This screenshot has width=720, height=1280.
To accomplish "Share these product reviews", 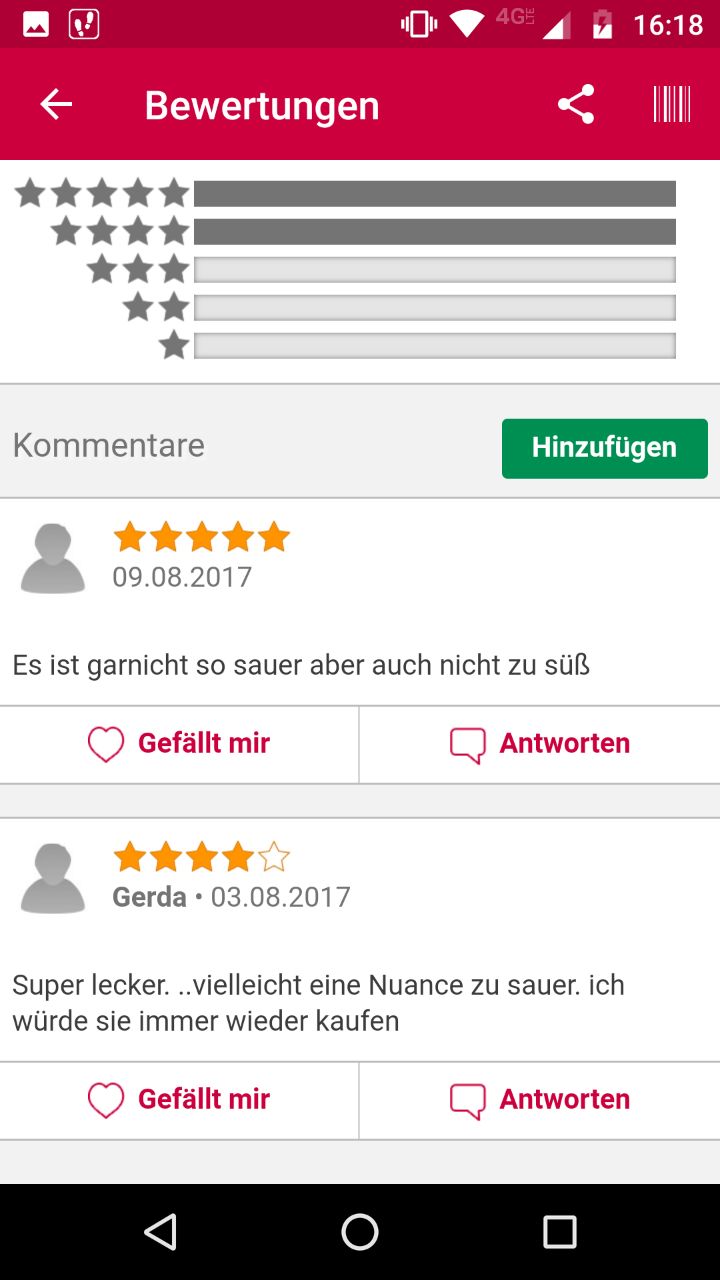I will coord(576,104).
